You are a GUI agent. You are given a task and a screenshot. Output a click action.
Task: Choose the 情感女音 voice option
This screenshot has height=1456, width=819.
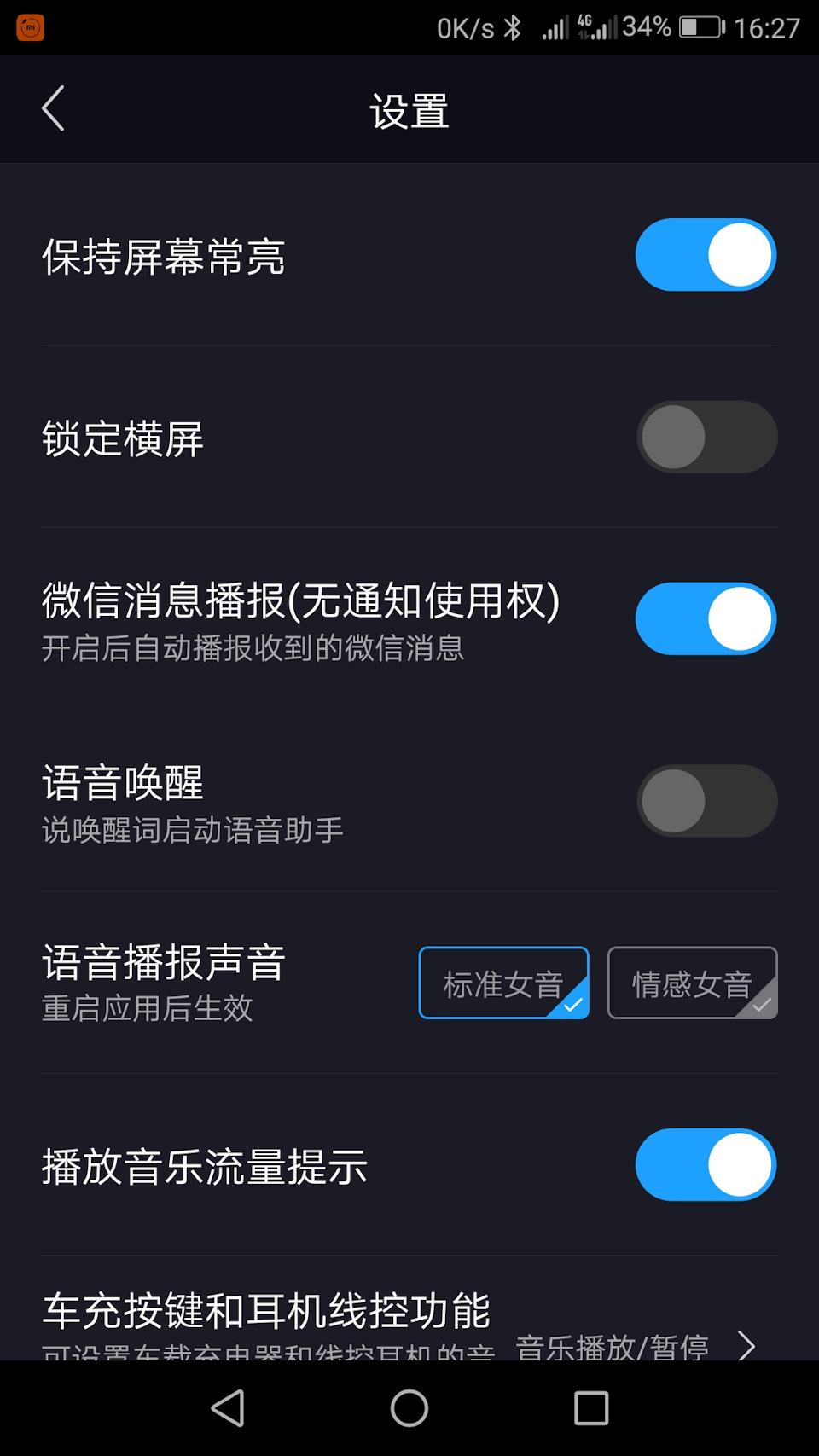[x=692, y=983]
